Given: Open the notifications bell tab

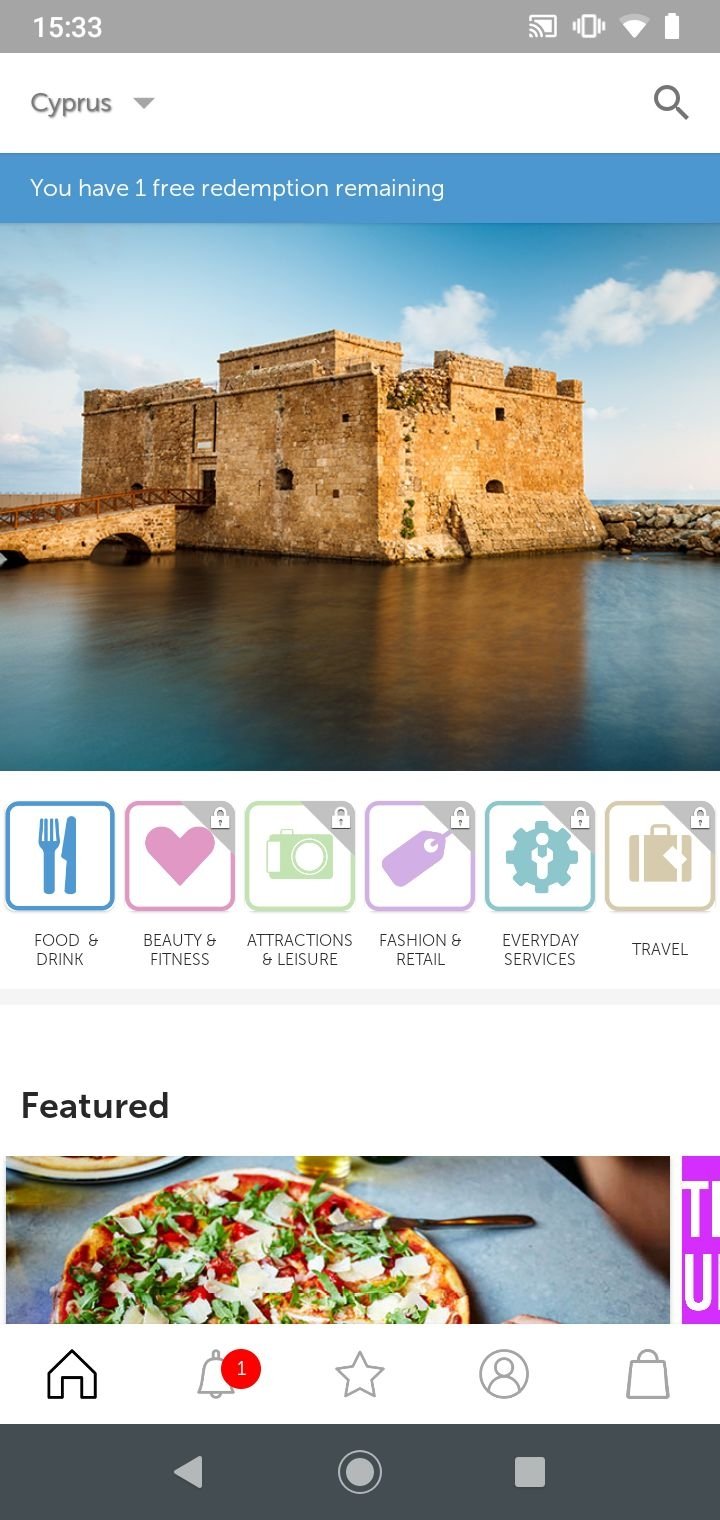Looking at the screenshot, I should coord(216,1374).
